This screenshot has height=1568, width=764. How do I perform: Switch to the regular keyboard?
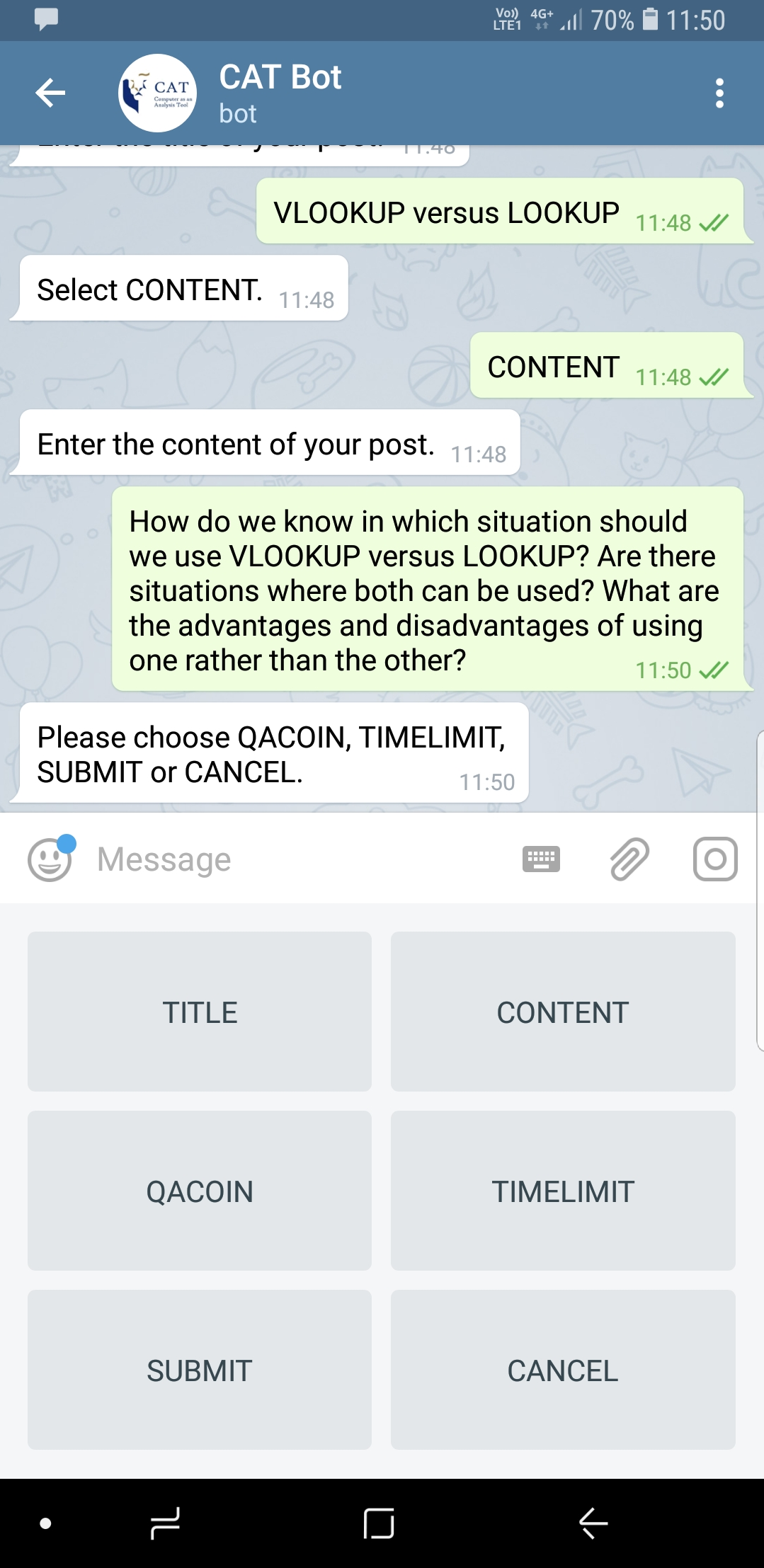click(x=541, y=859)
